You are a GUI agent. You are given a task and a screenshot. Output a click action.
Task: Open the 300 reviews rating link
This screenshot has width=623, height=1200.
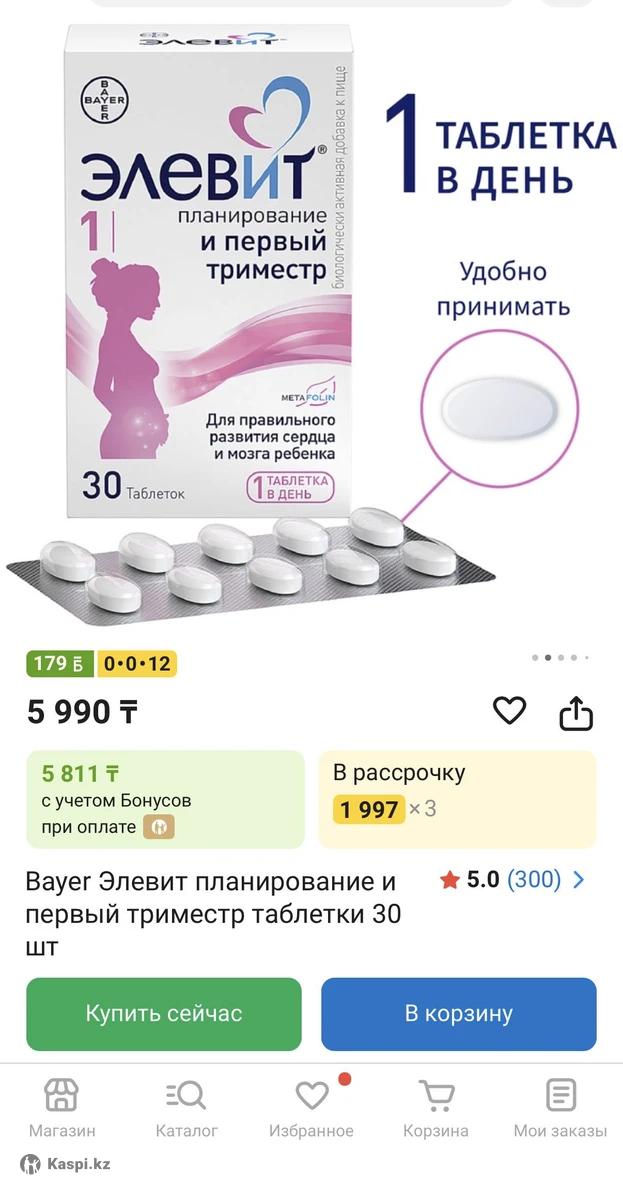[x=534, y=880]
